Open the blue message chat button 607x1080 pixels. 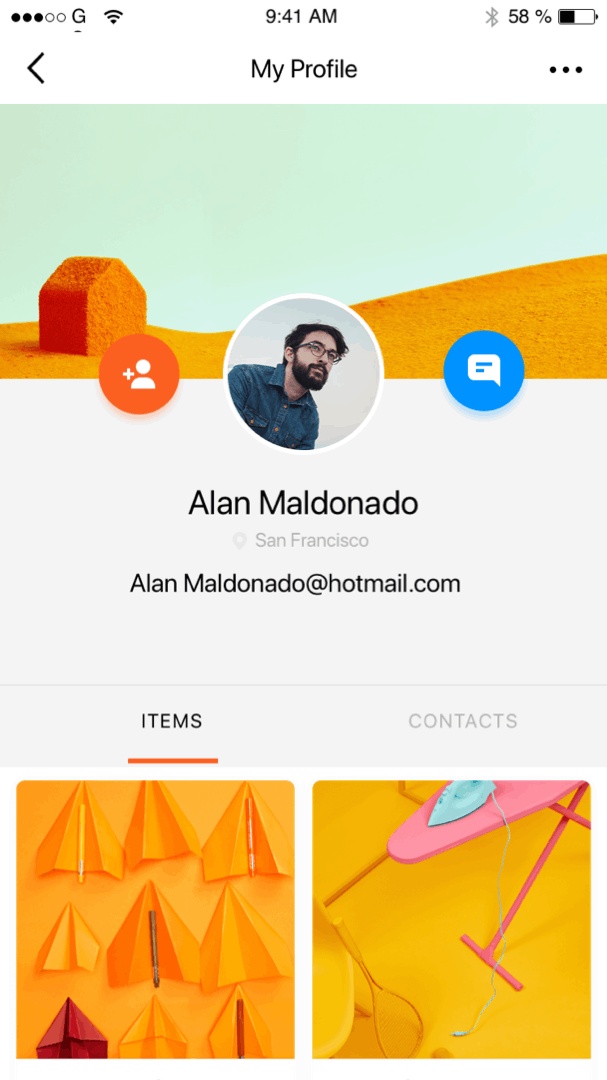[x=484, y=371]
